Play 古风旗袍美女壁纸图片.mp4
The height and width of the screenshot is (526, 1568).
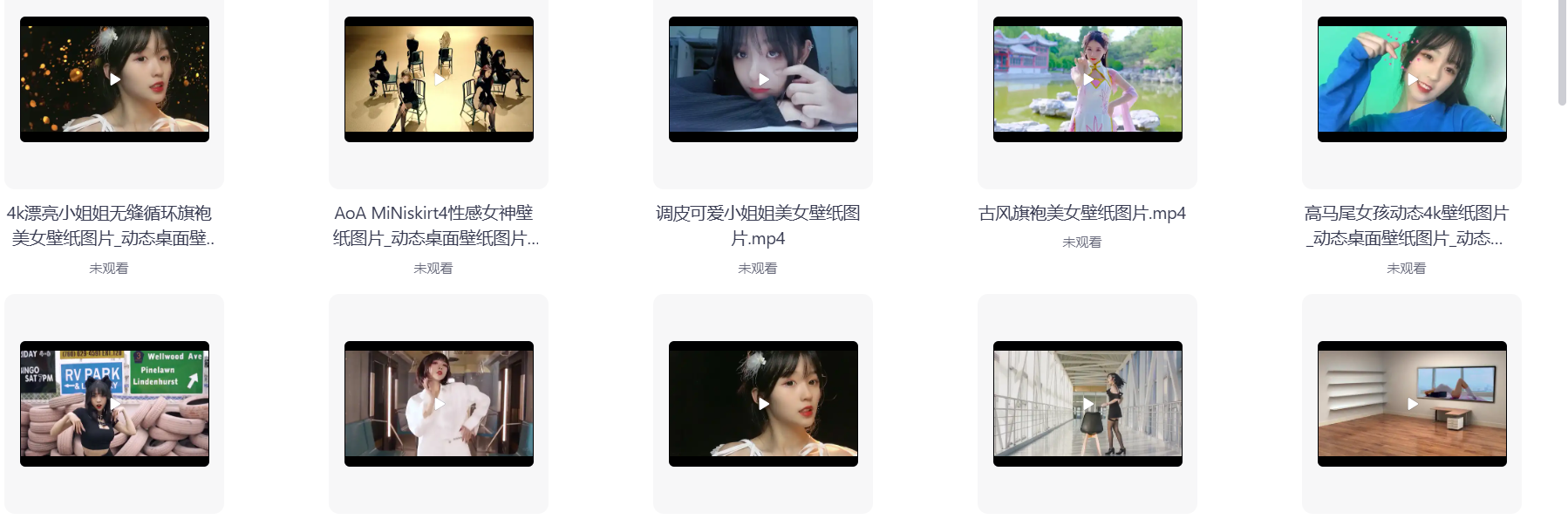[1087, 79]
